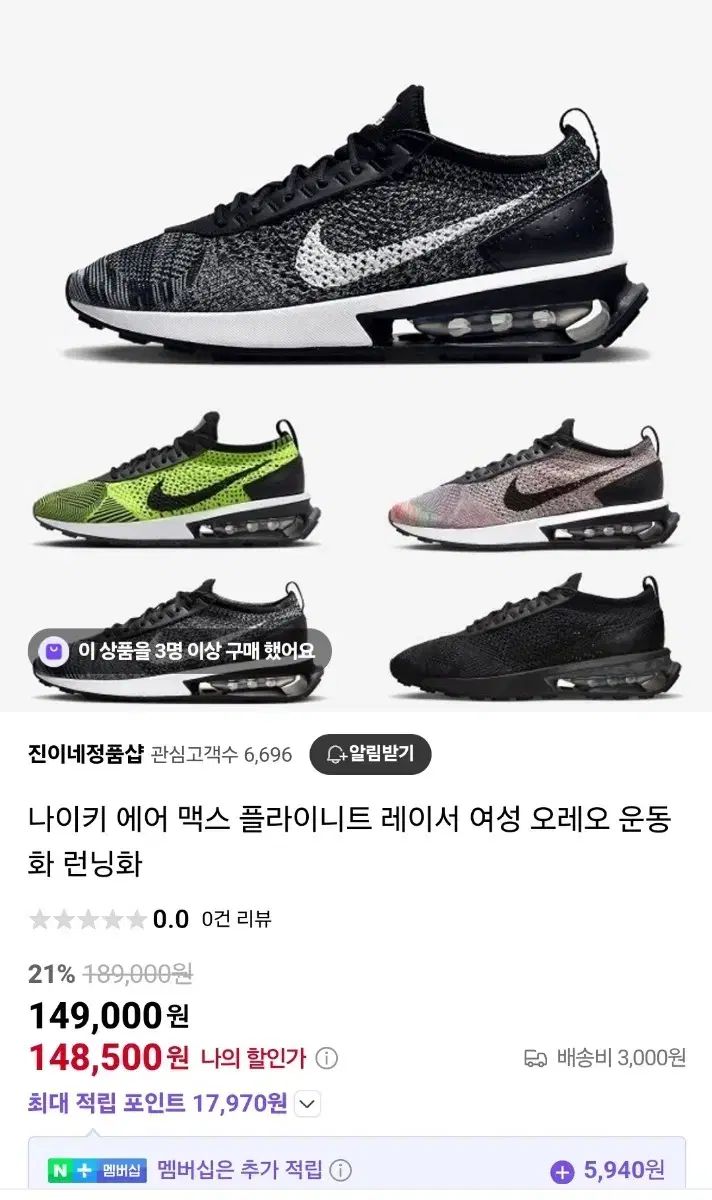Open the 진이네정품샵 store page
The height and width of the screenshot is (1200, 712).
87,755
